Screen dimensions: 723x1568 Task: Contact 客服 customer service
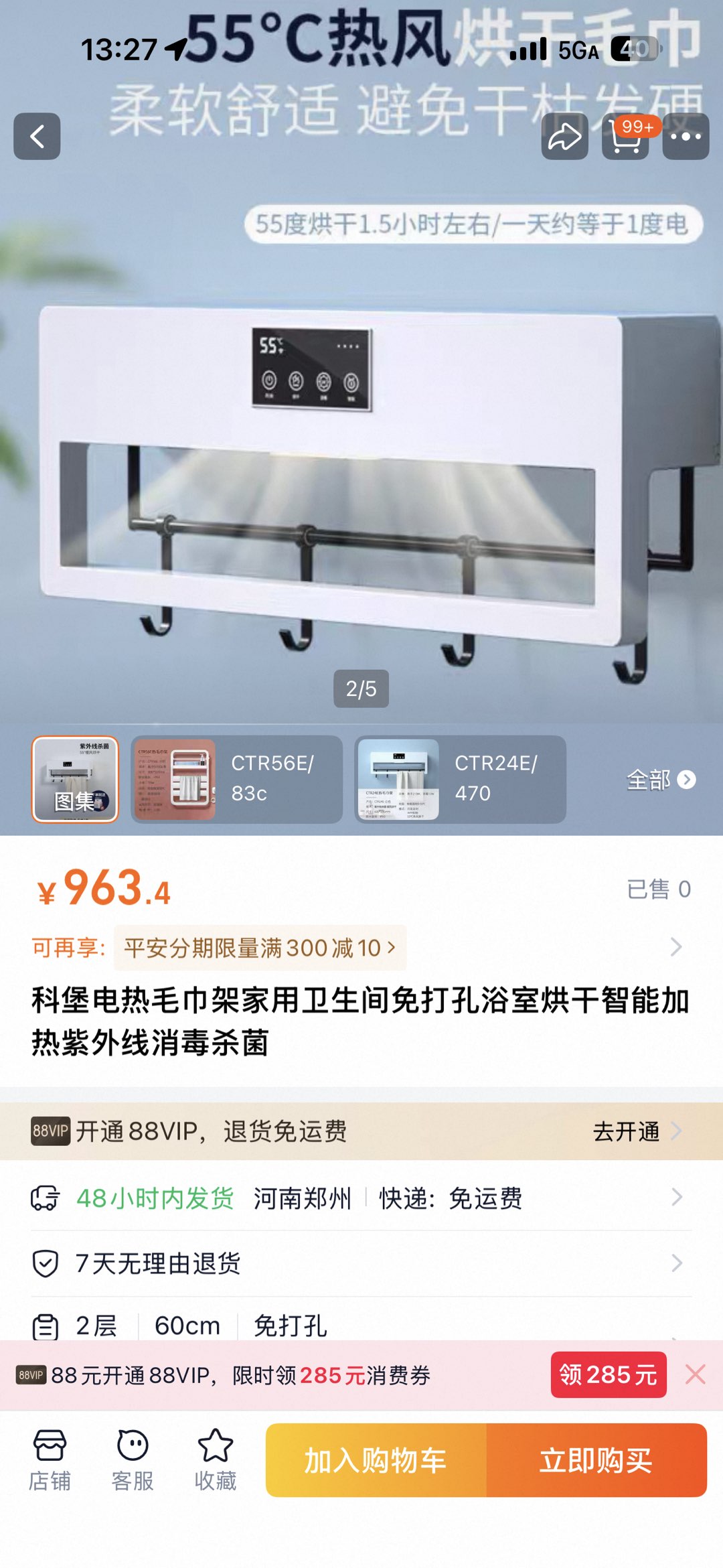coord(133,1460)
